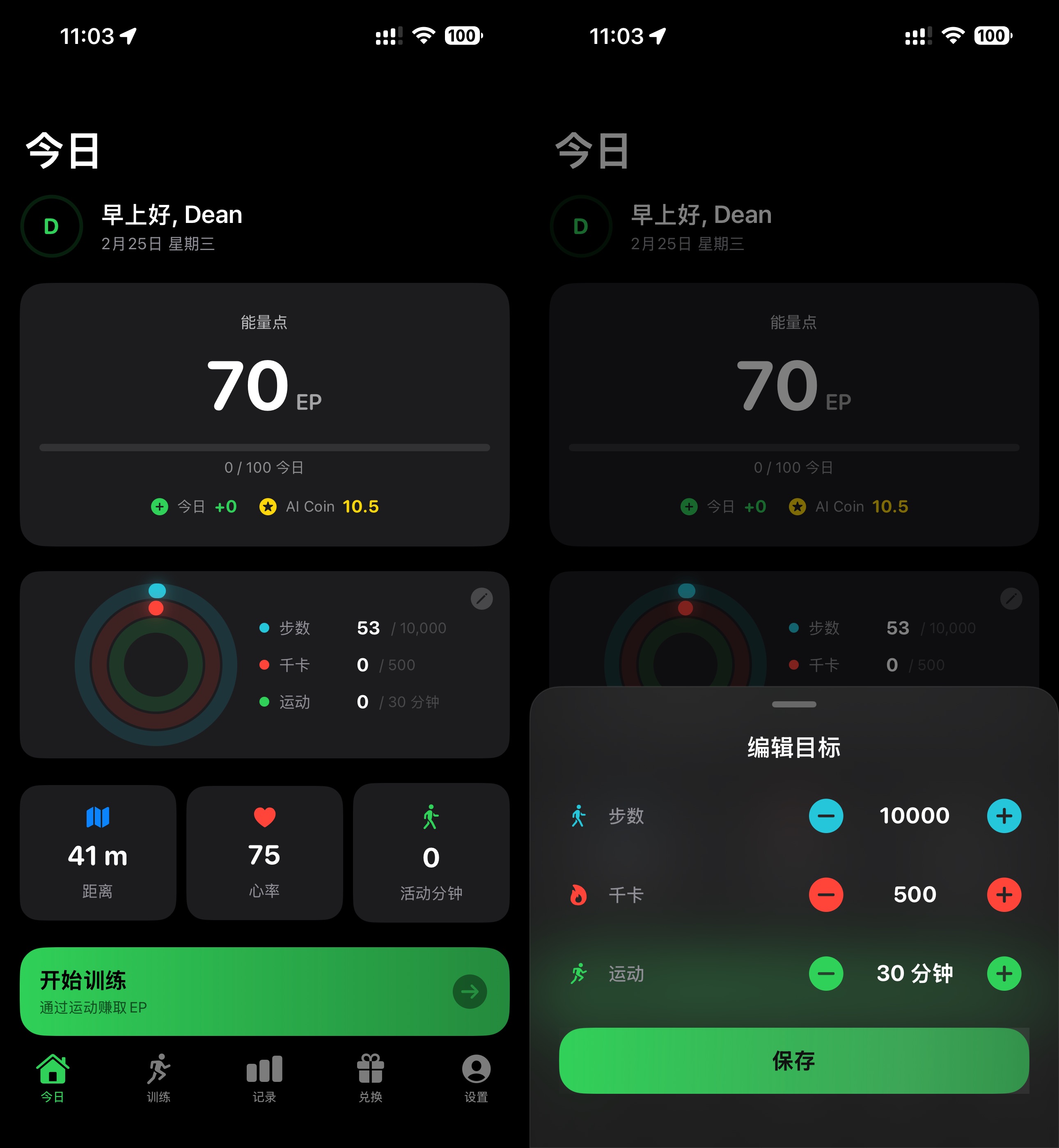The height and width of the screenshot is (1148, 1059).
Task: Save the edited goals with 保存
Action: [x=794, y=1061]
